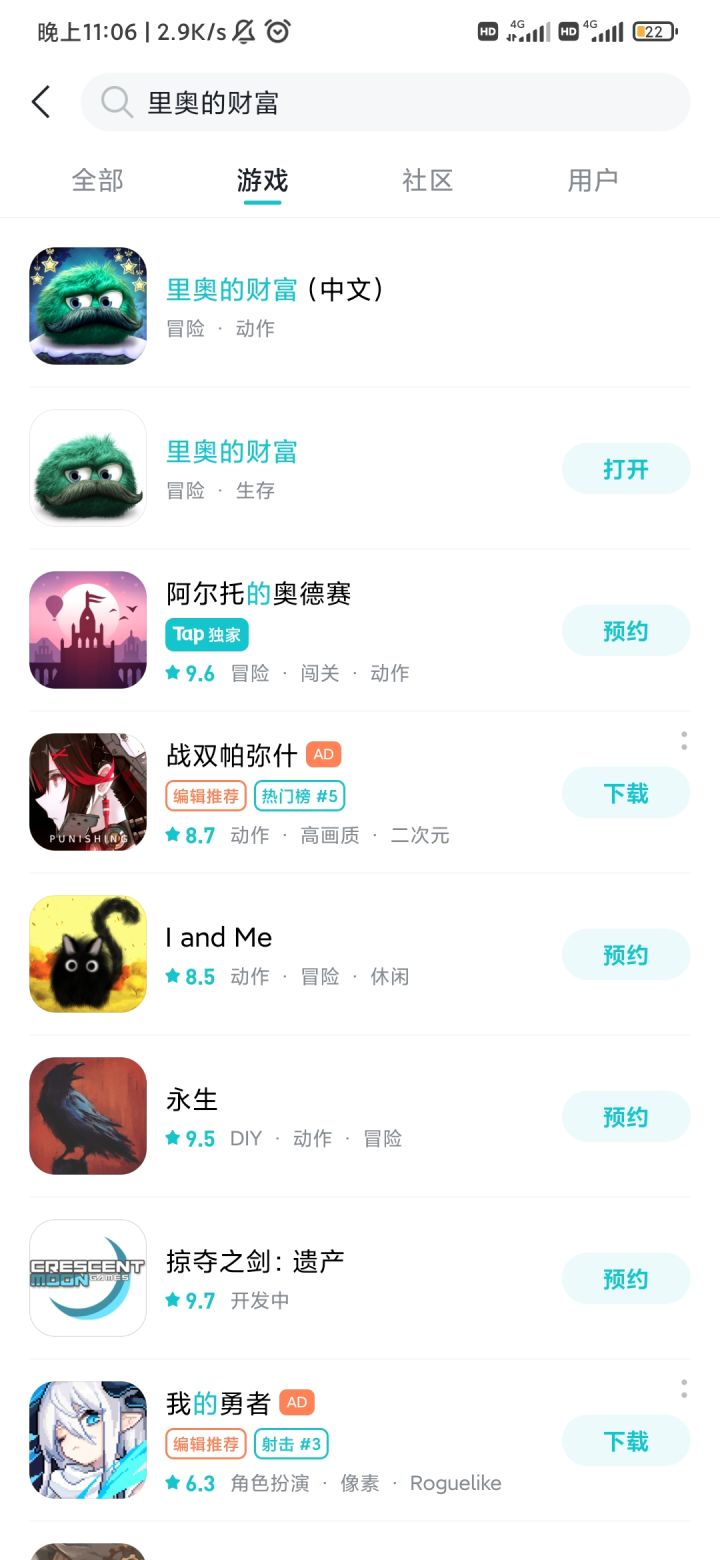The image size is (720, 1560).
Task: Open the 阿尔托的奥德赛 game page
Action: [258, 594]
